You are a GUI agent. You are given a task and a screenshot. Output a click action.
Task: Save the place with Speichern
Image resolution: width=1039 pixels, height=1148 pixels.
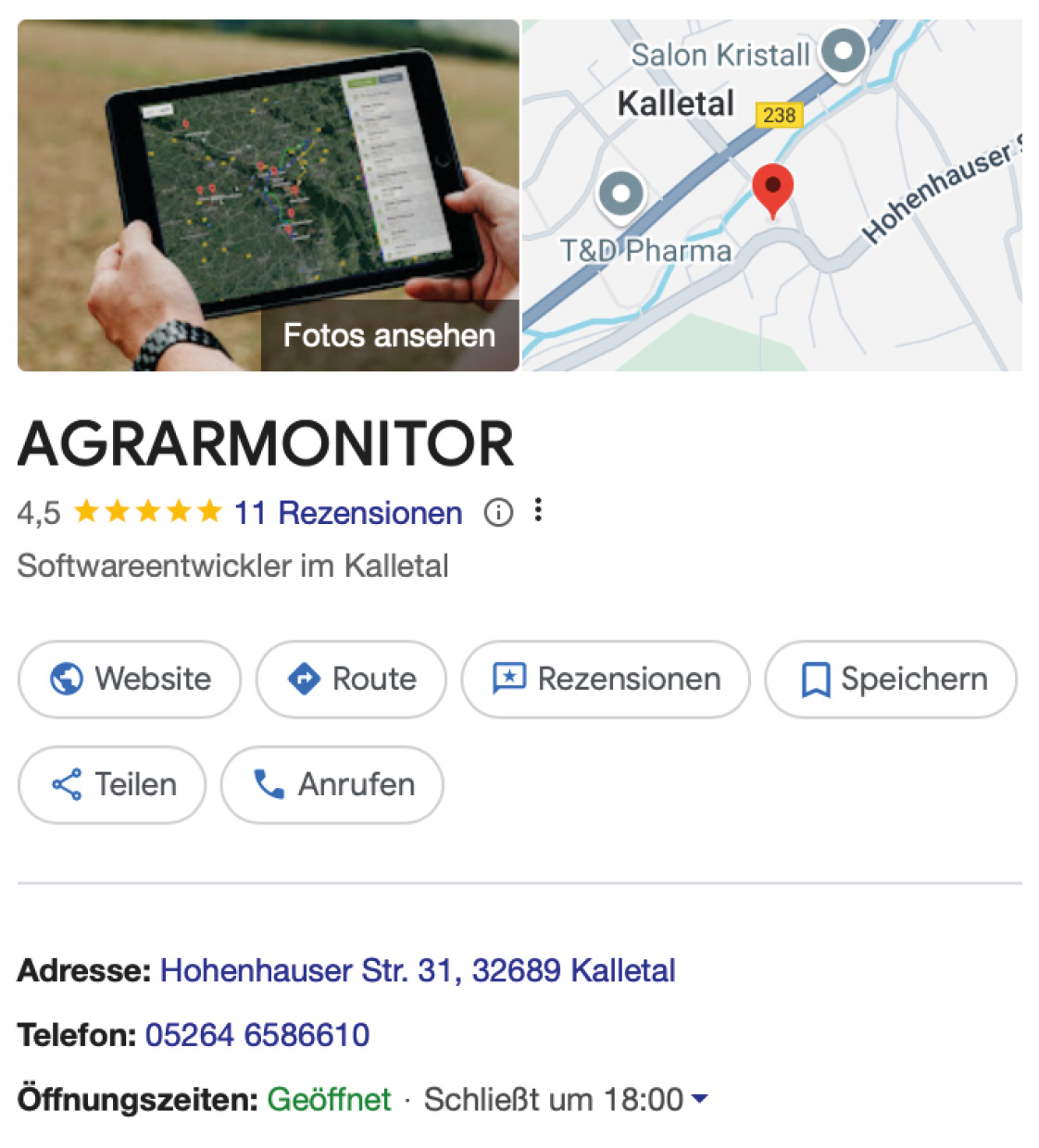pyautogui.click(x=890, y=679)
